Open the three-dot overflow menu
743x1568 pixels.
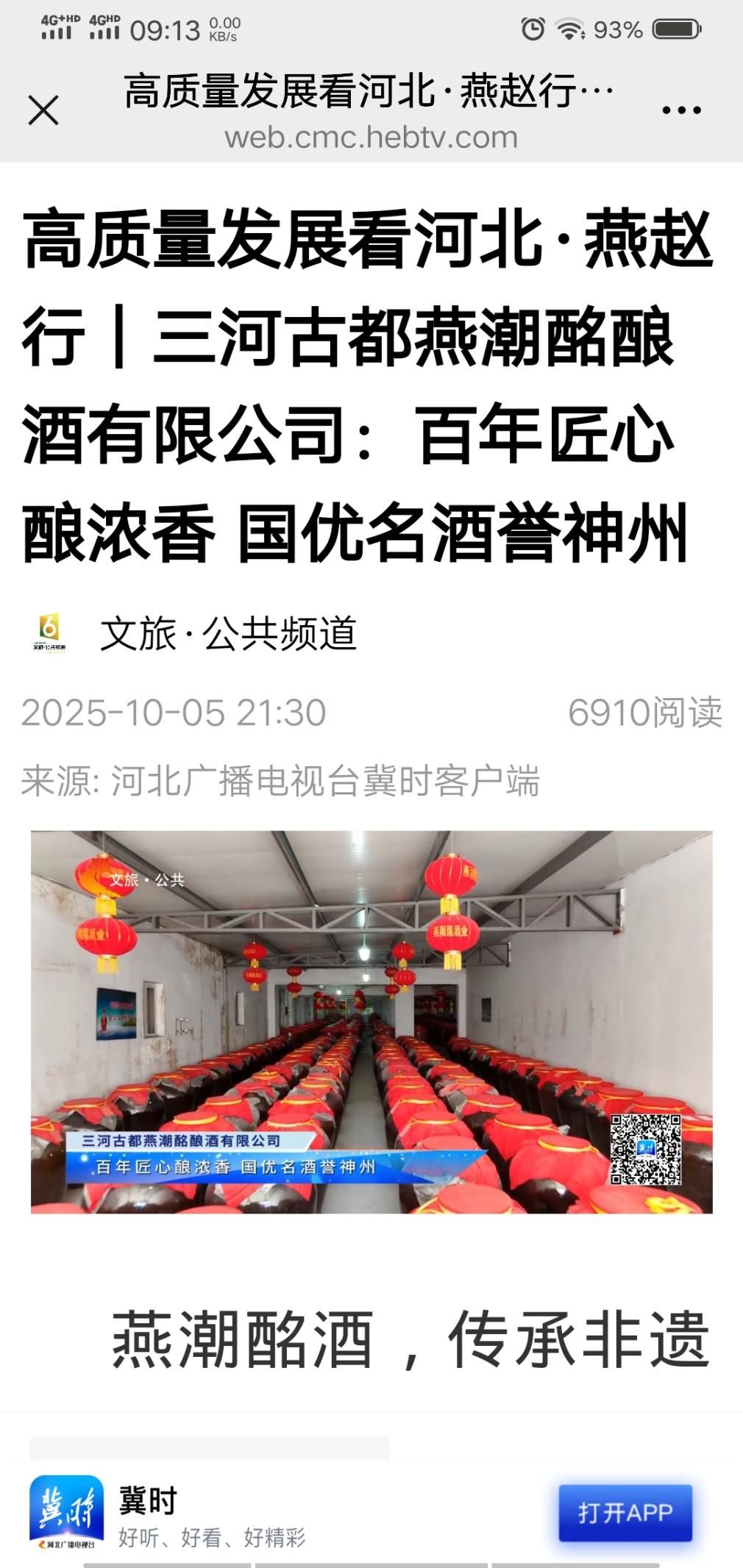click(x=681, y=111)
